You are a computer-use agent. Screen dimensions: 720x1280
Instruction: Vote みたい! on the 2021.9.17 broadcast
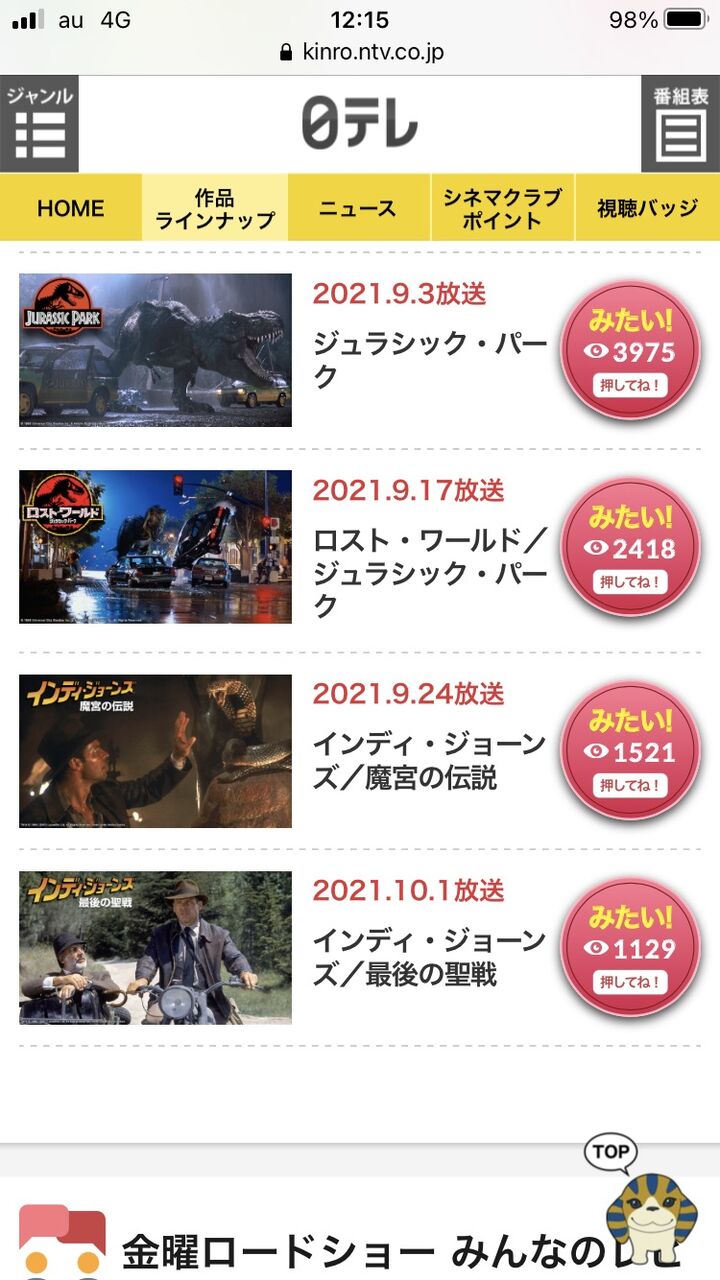click(x=630, y=549)
